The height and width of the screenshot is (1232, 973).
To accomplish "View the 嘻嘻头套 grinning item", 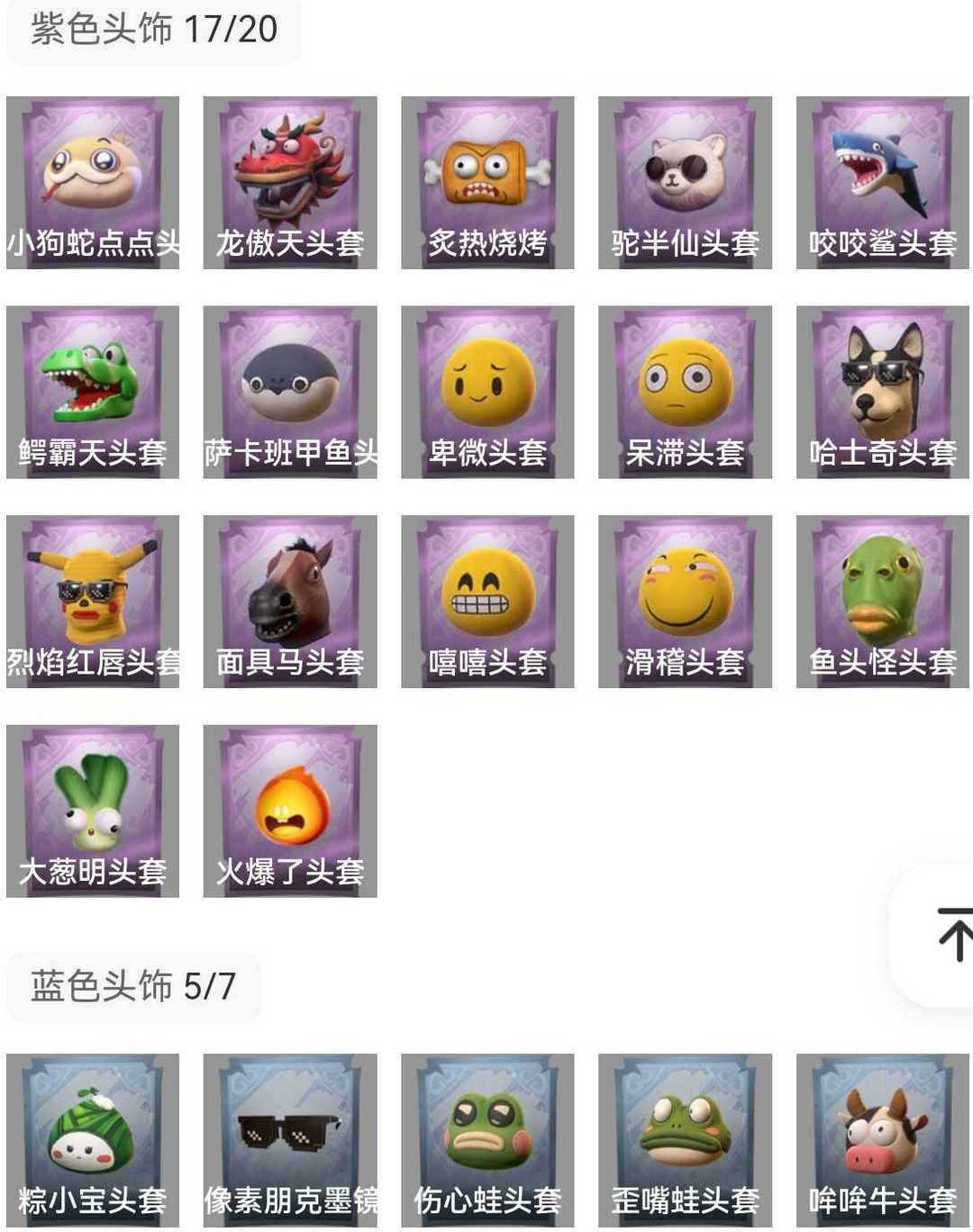I will point(487,602).
